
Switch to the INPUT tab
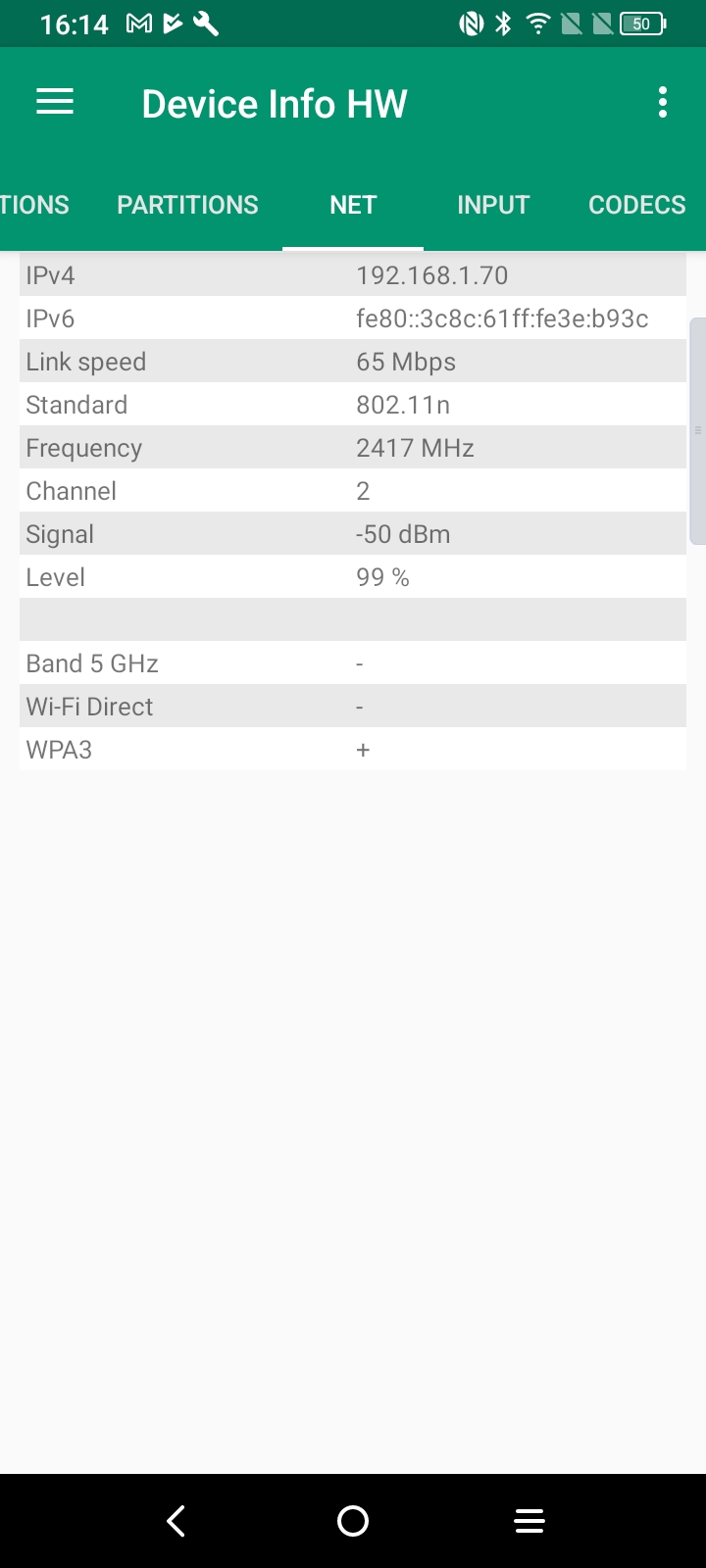(x=493, y=205)
